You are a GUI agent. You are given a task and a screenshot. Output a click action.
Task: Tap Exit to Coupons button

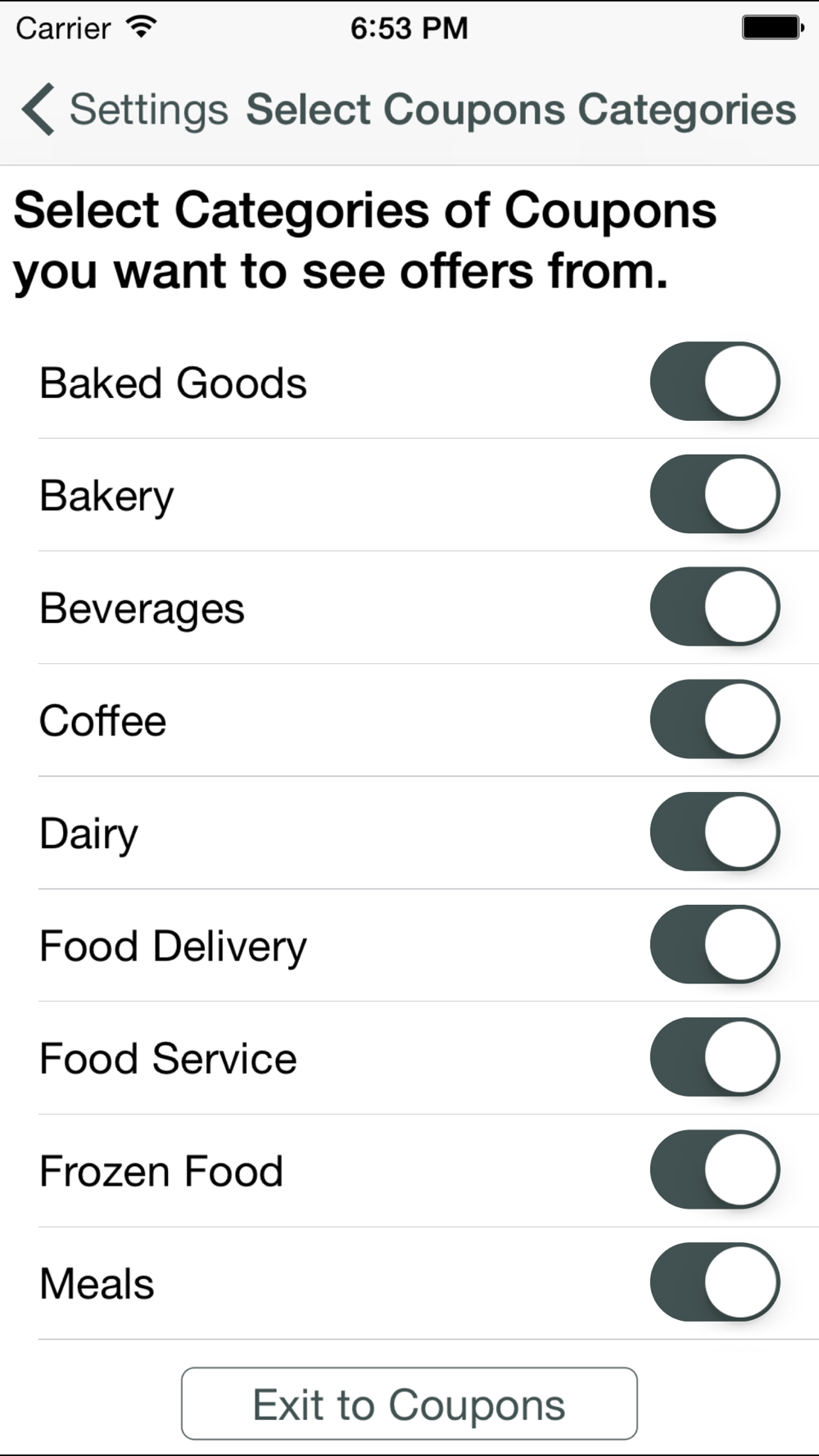tap(409, 1404)
